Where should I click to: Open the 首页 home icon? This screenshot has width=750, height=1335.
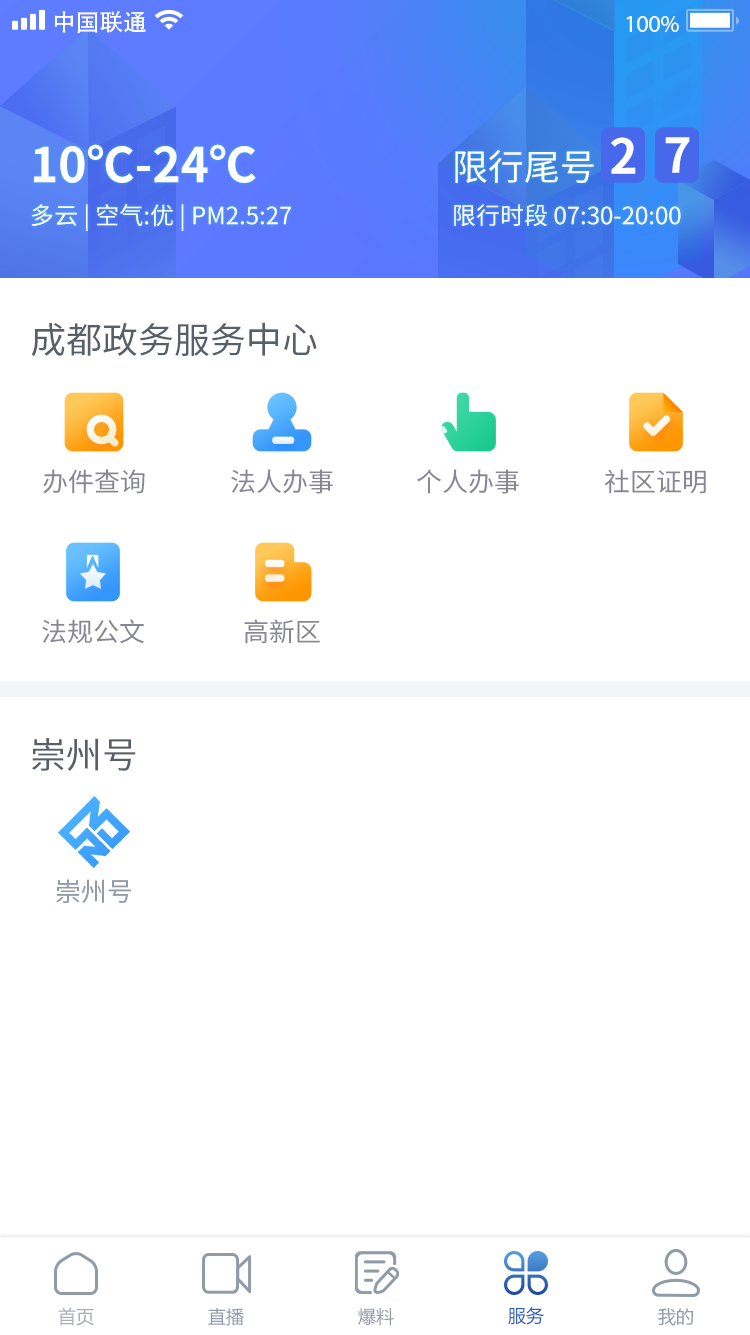point(75,1273)
